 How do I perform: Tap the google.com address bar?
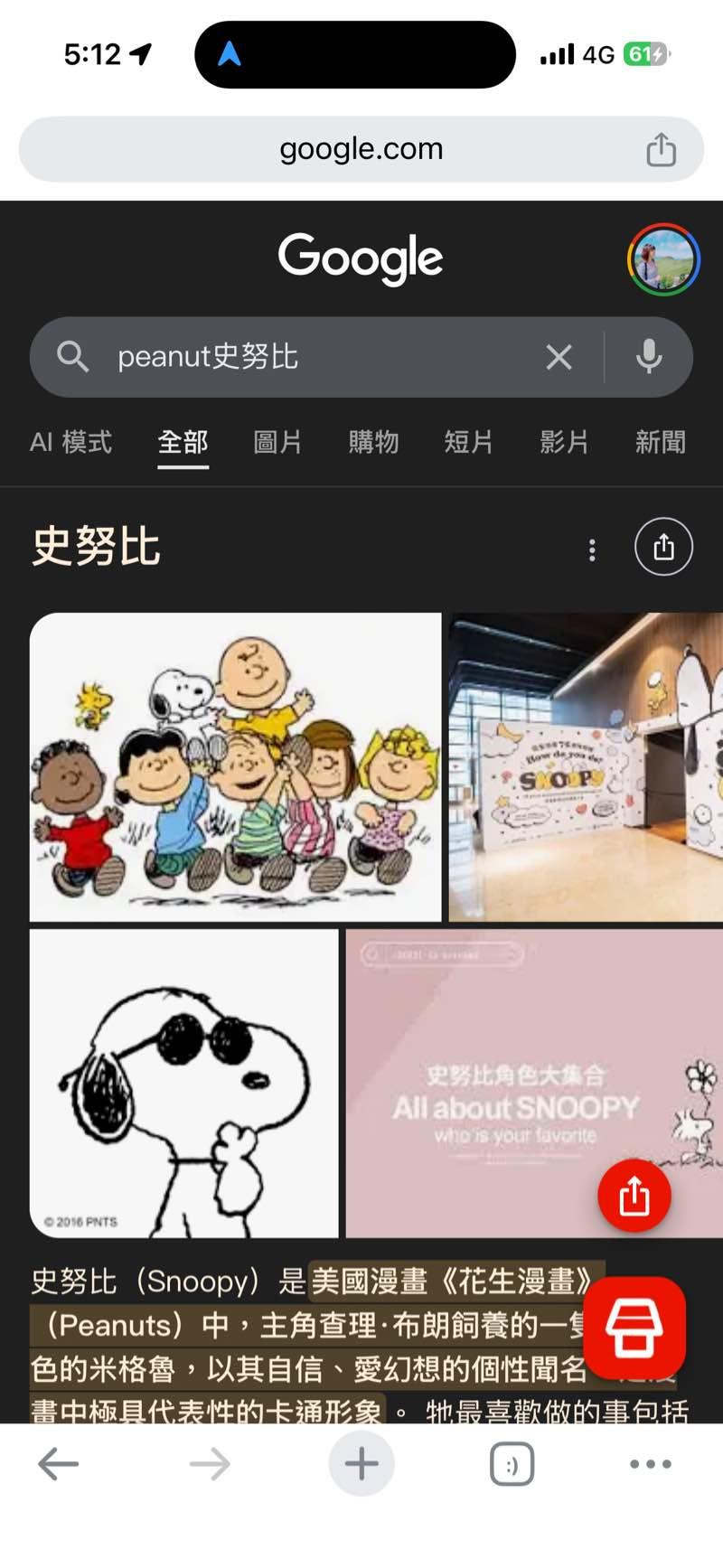(361, 149)
